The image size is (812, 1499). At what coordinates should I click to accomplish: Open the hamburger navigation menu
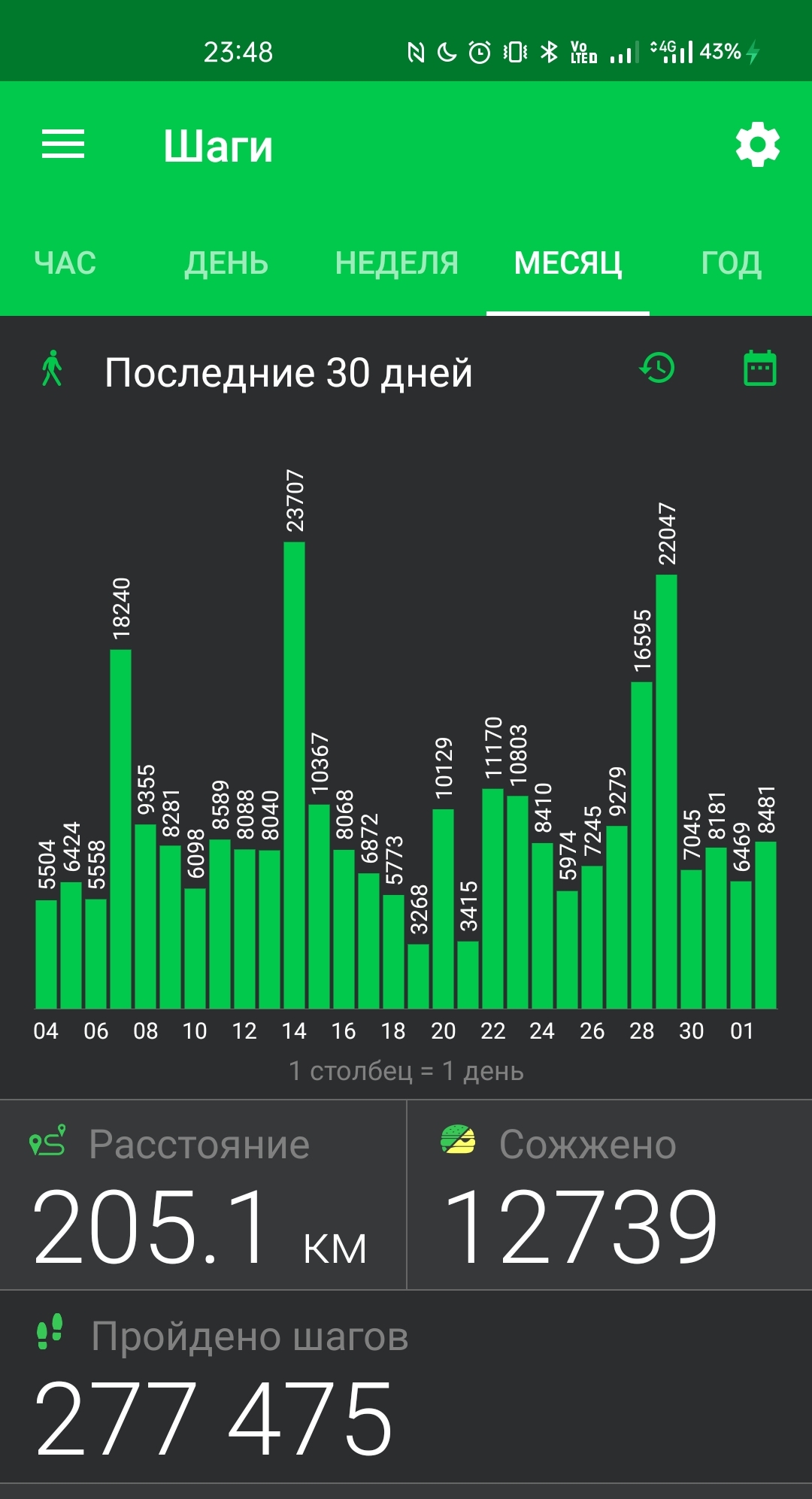coord(63,144)
